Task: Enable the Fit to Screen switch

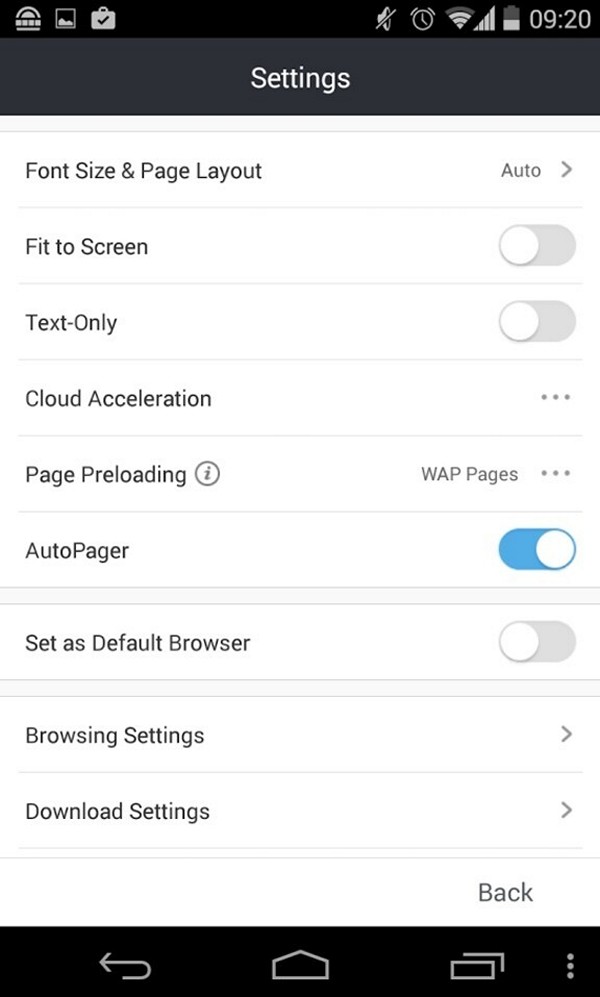Action: [x=537, y=245]
